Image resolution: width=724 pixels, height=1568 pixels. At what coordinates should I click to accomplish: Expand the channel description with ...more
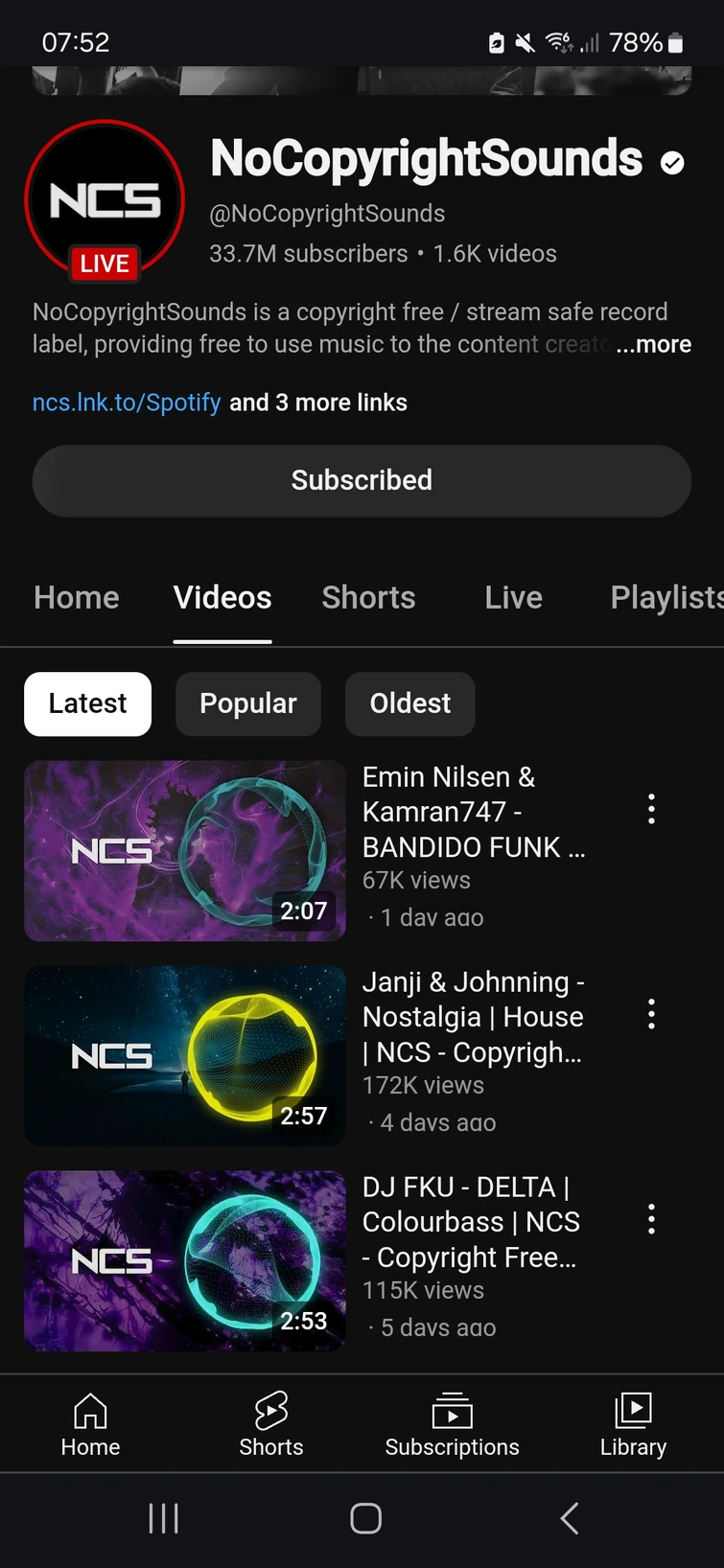(654, 344)
